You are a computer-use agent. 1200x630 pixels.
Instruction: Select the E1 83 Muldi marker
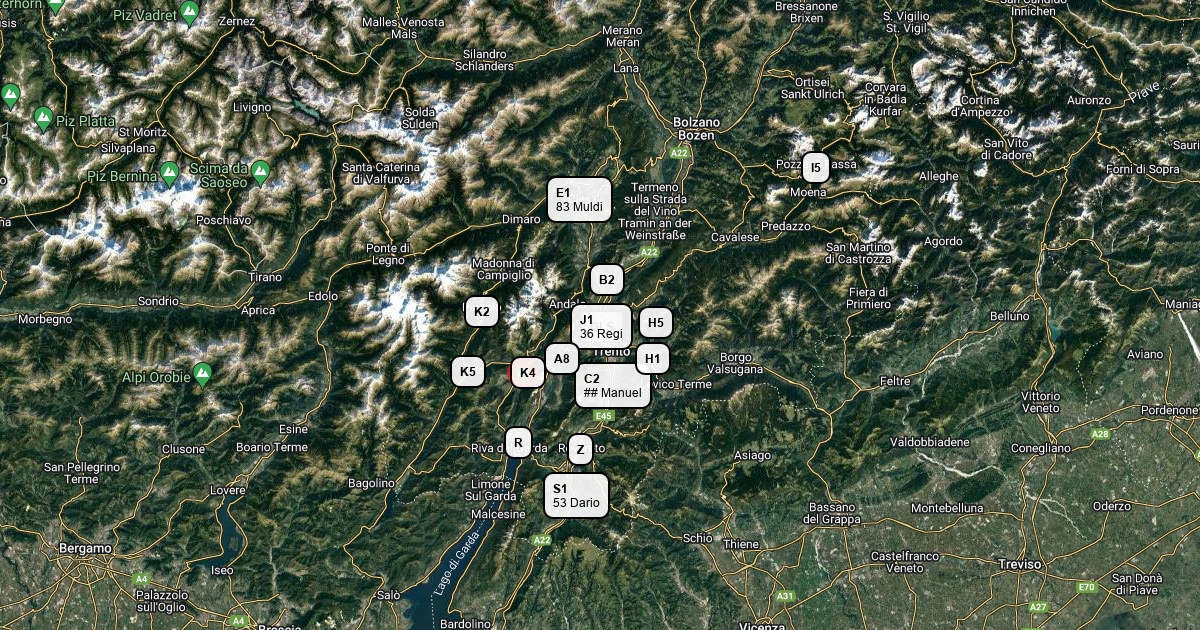pyautogui.click(x=579, y=200)
